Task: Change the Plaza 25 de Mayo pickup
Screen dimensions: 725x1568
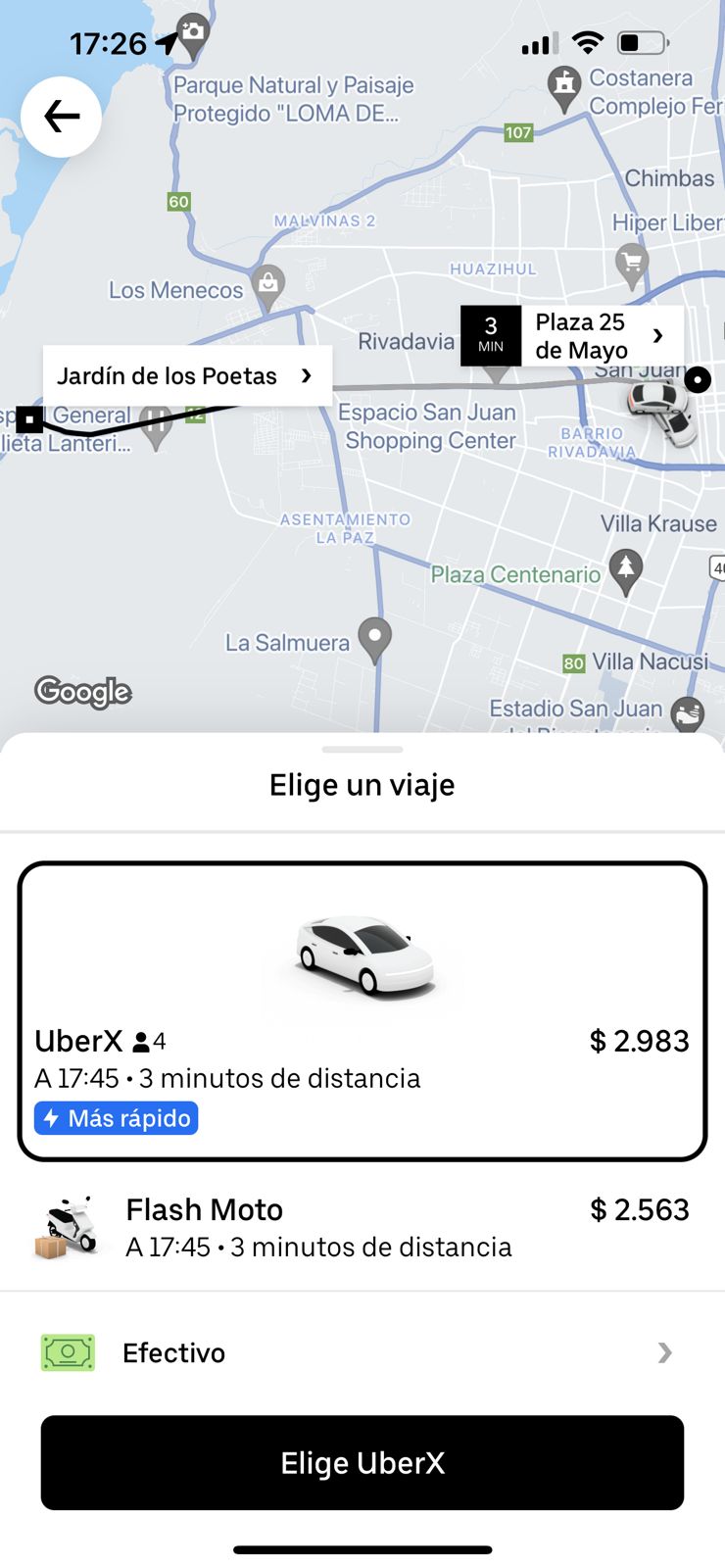Action: (x=573, y=336)
